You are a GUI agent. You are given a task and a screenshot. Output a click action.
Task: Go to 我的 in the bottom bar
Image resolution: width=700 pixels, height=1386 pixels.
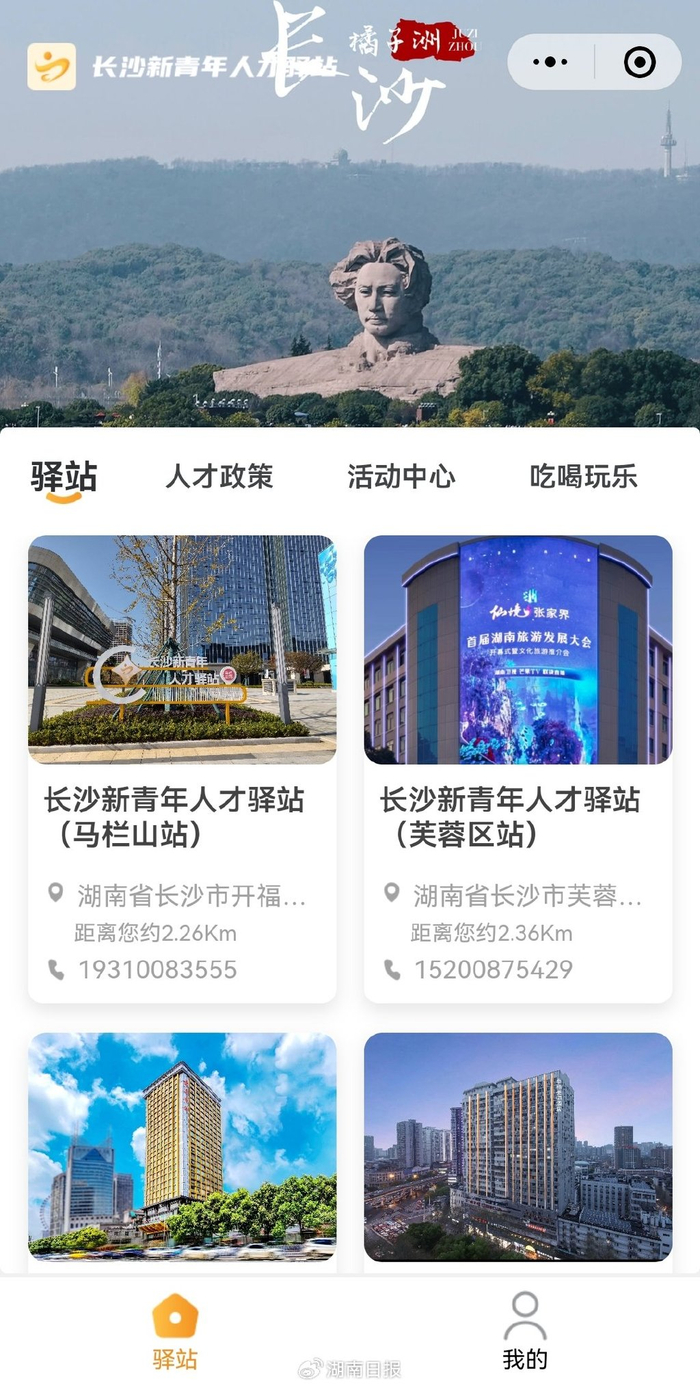525,1330
